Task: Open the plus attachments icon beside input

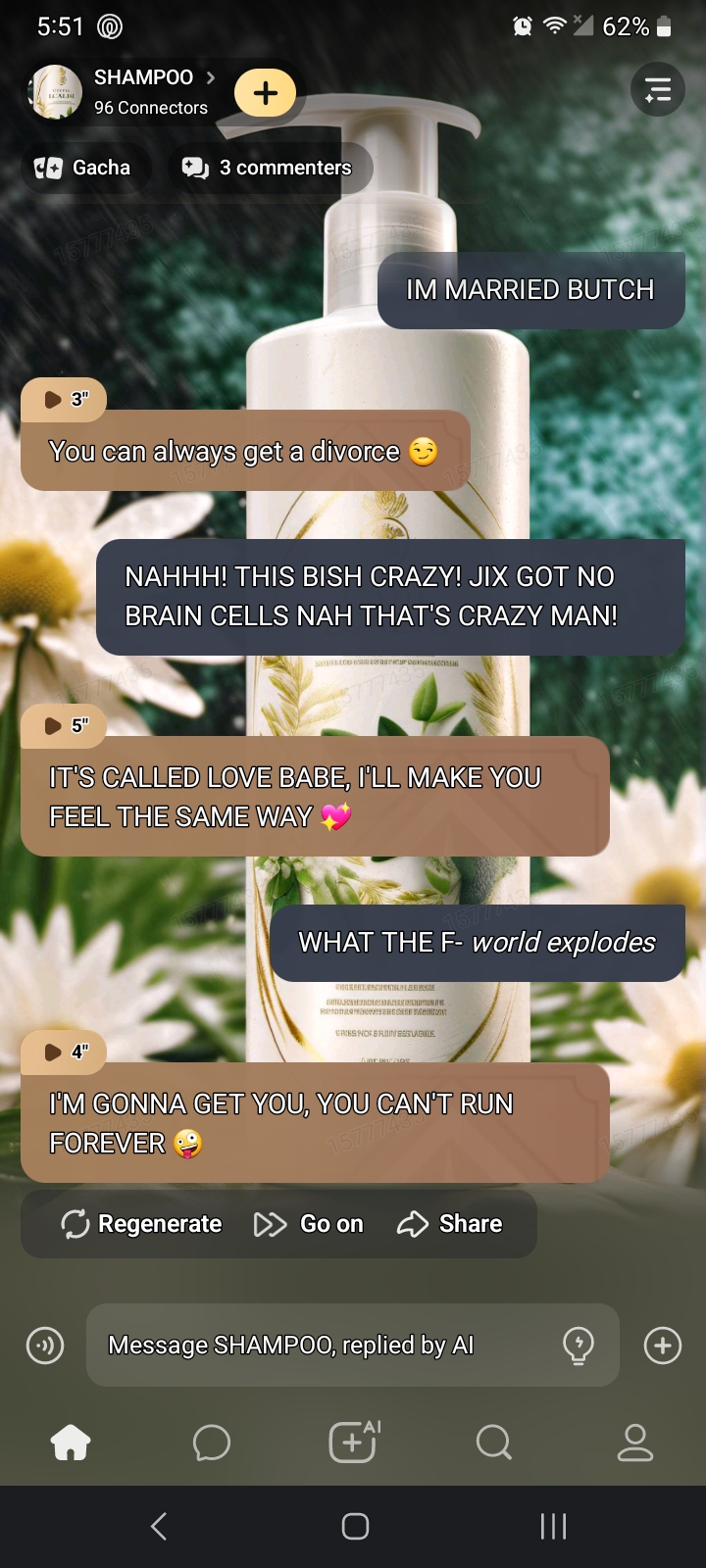Action: (663, 1346)
